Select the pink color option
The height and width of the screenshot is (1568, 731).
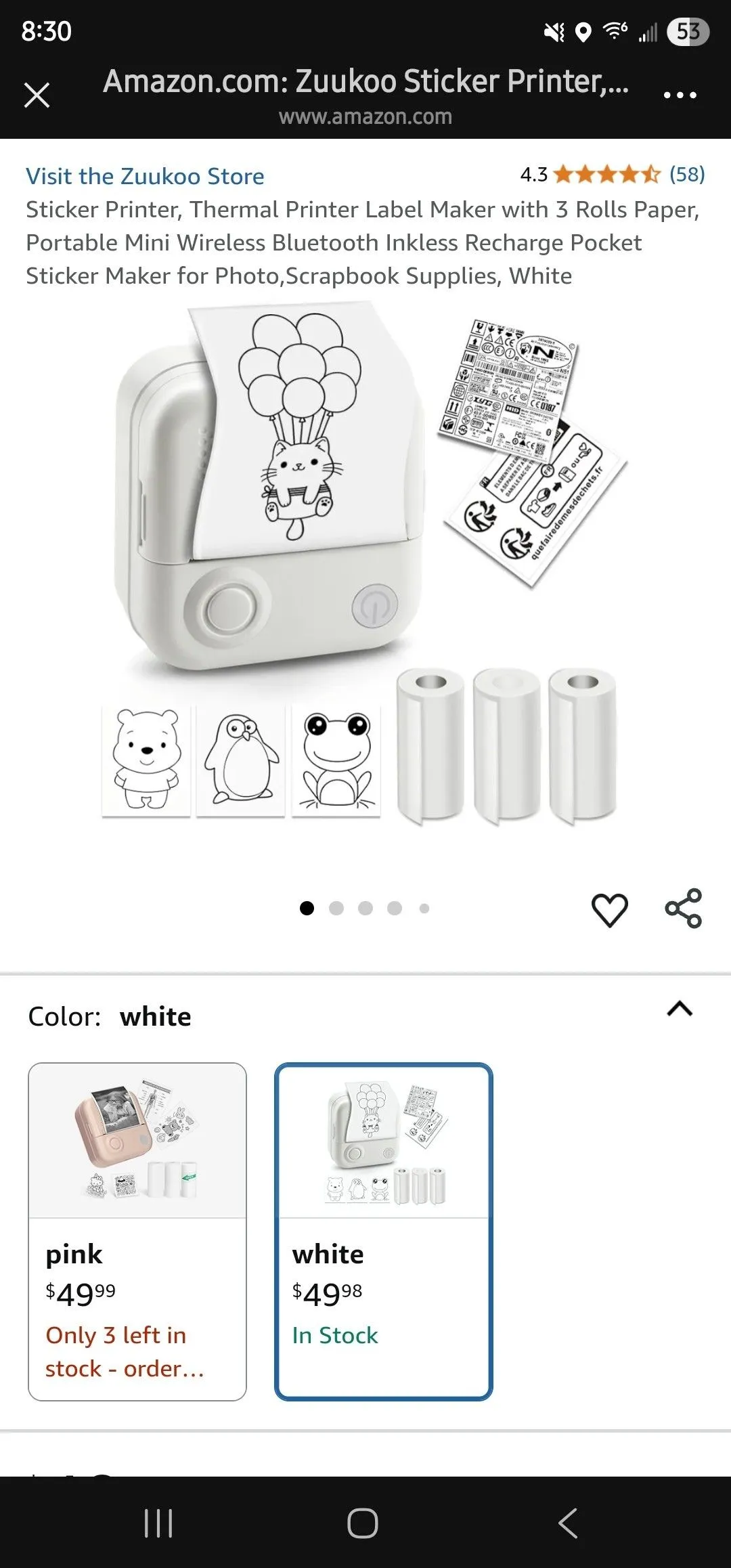pyautogui.click(x=137, y=1232)
